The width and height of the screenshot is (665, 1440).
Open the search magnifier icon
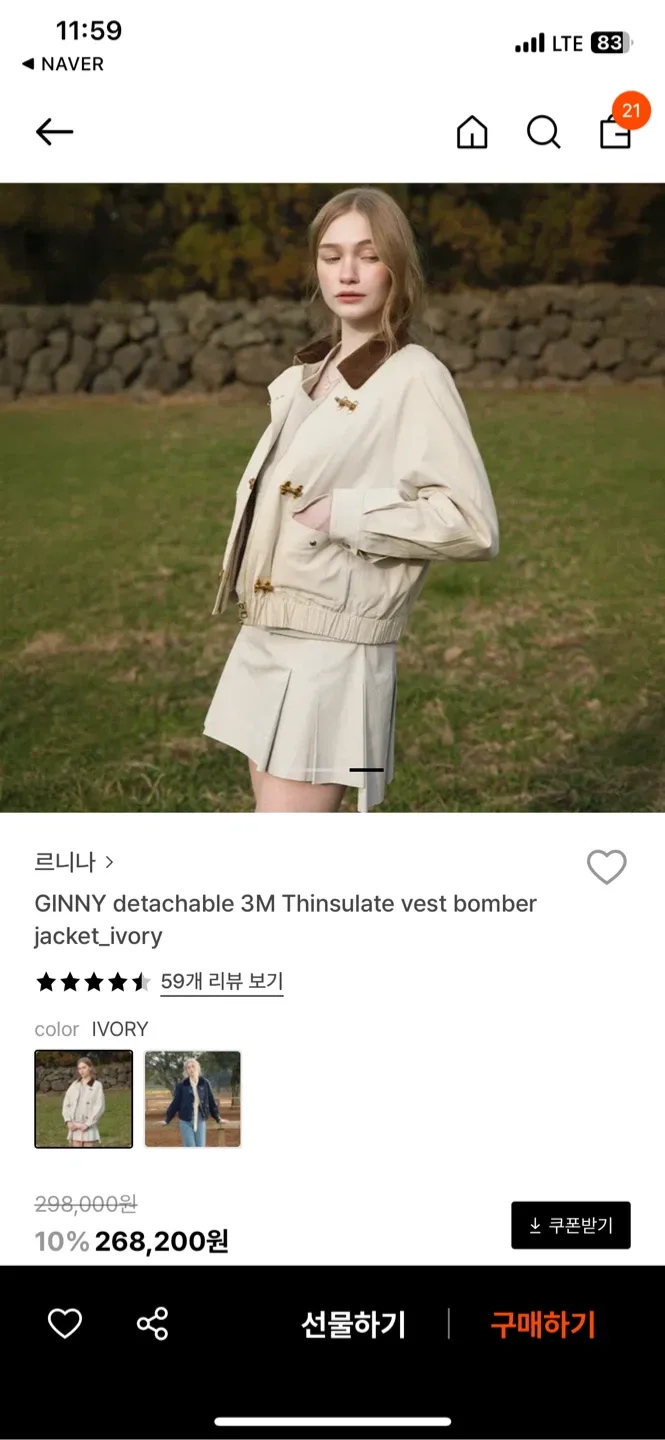pyautogui.click(x=543, y=132)
